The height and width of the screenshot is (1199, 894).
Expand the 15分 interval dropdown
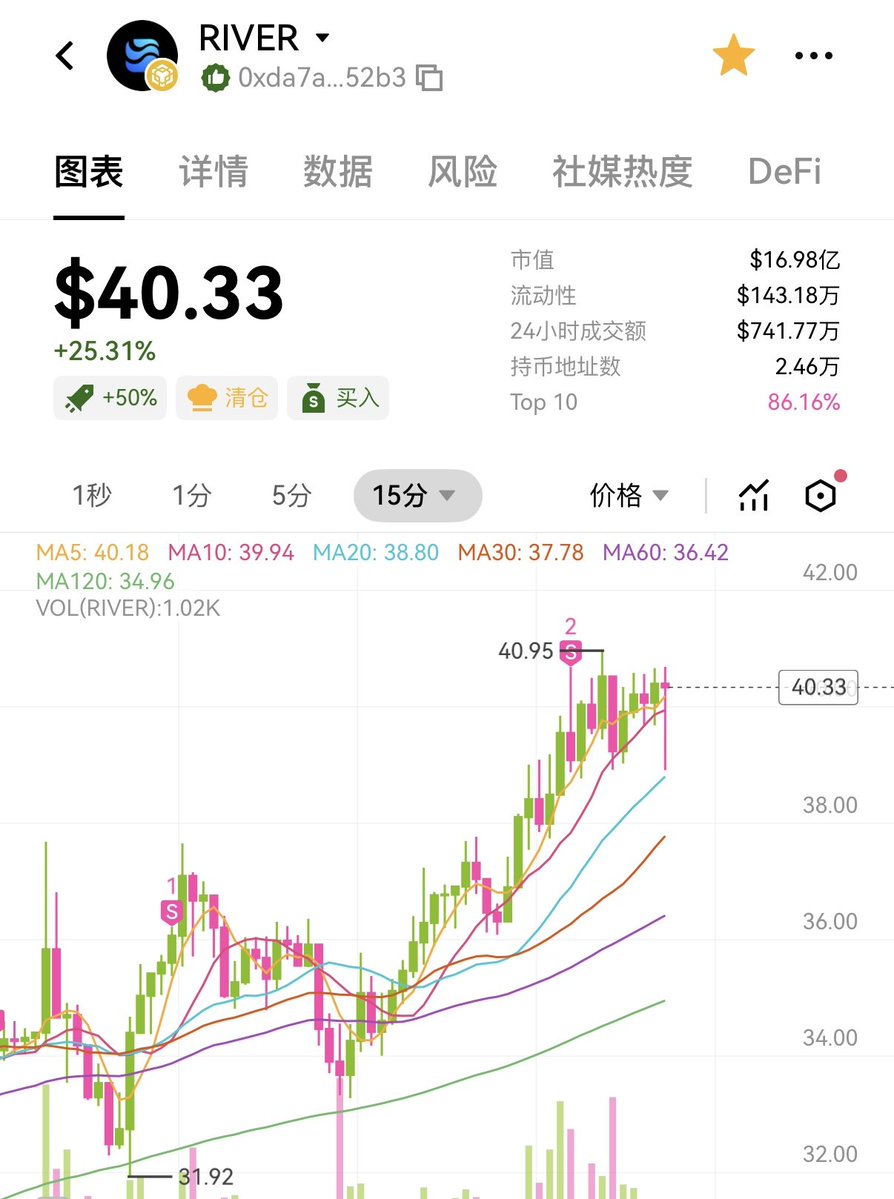point(417,495)
